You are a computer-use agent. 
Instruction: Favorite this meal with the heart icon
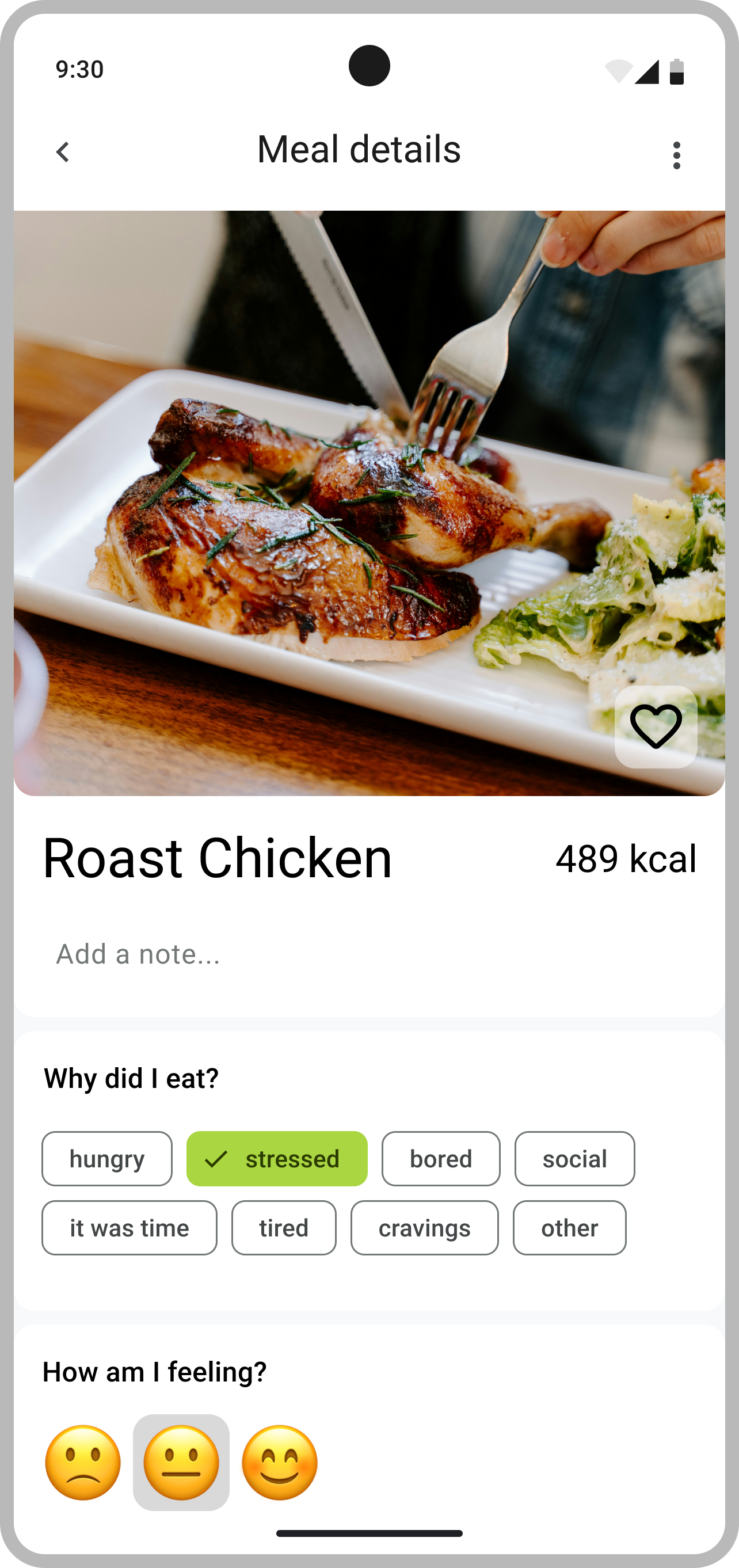tap(656, 727)
